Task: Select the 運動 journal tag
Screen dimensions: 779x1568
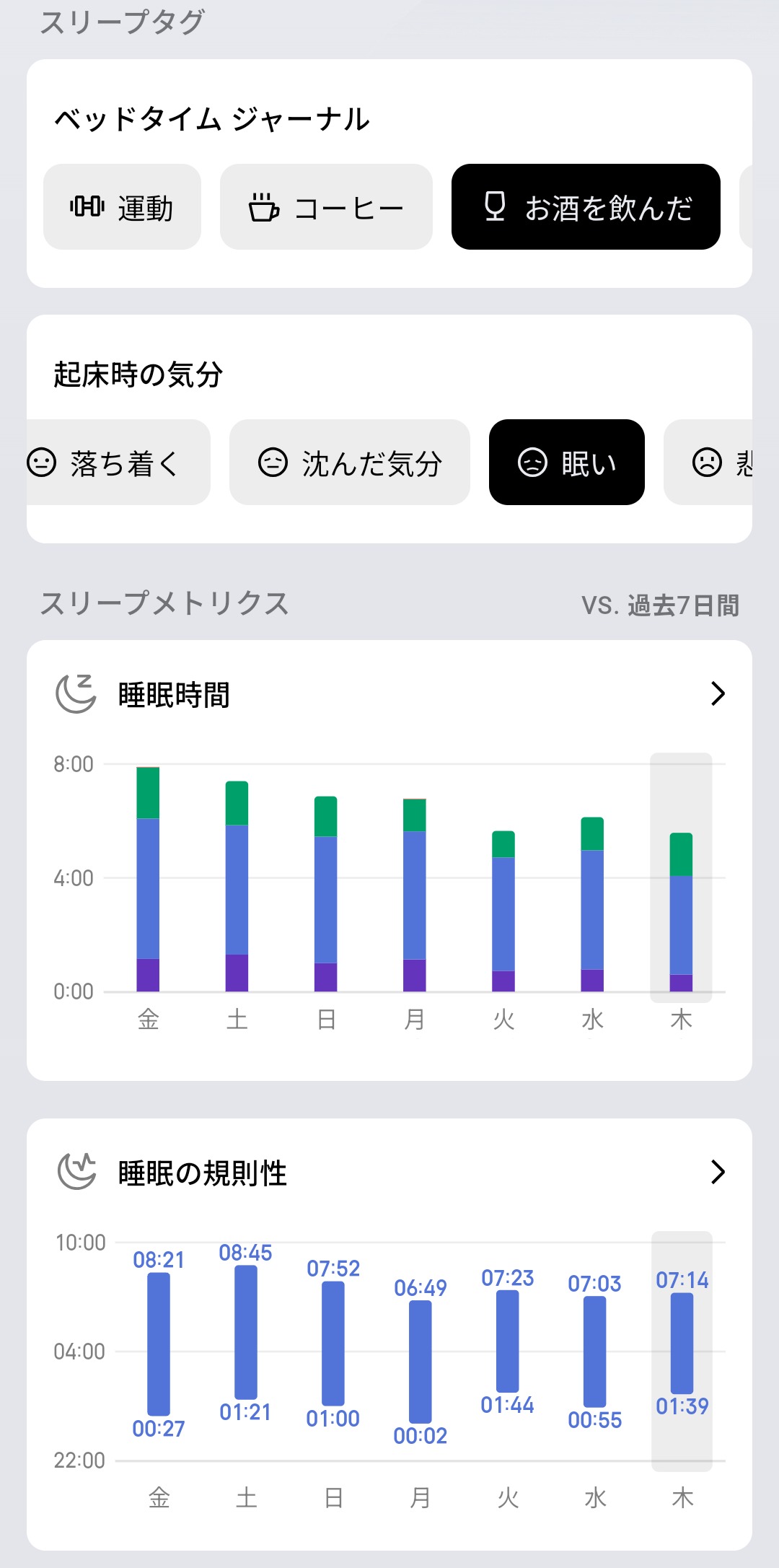Action: pyautogui.click(x=122, y=207)
